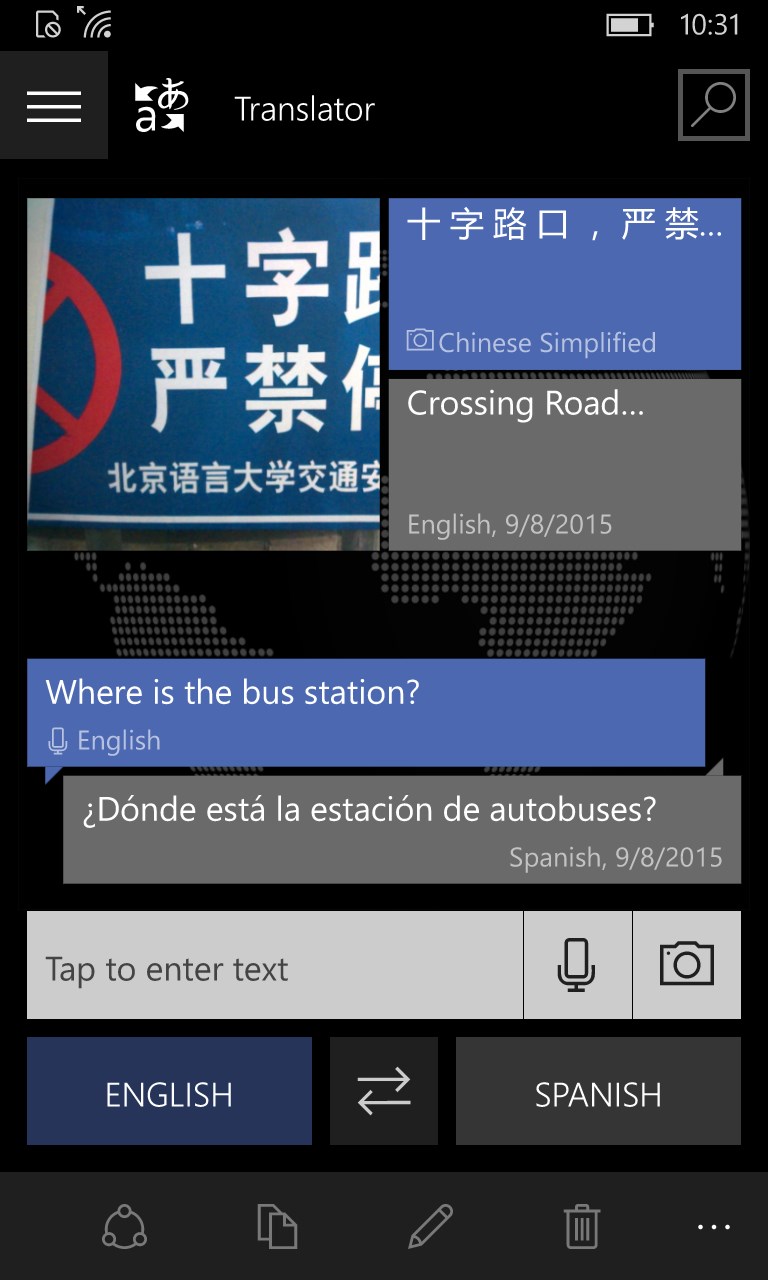Delete history with the trash icon

pyautogui.click(x=582, y=1226)
